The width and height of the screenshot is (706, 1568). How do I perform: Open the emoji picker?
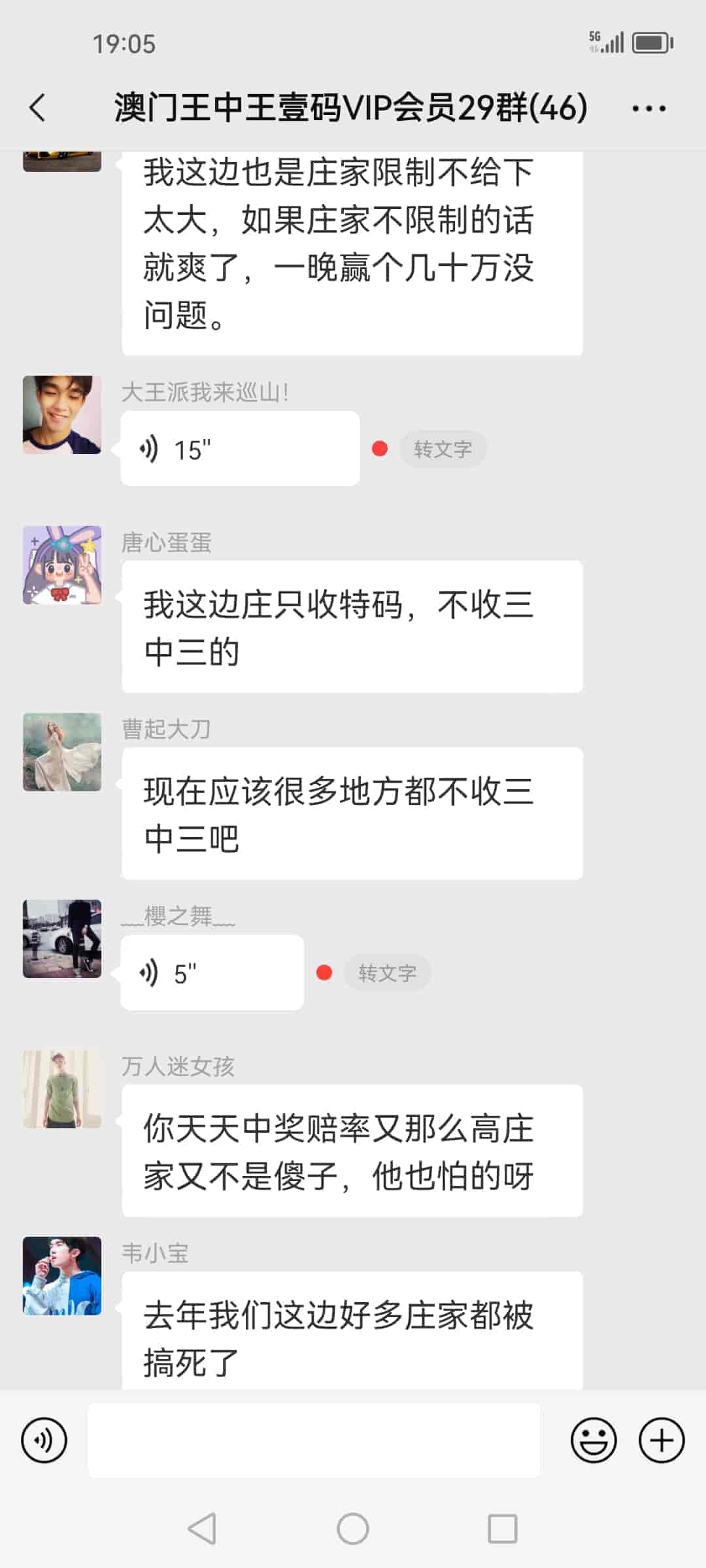(x=594, y=1440)
